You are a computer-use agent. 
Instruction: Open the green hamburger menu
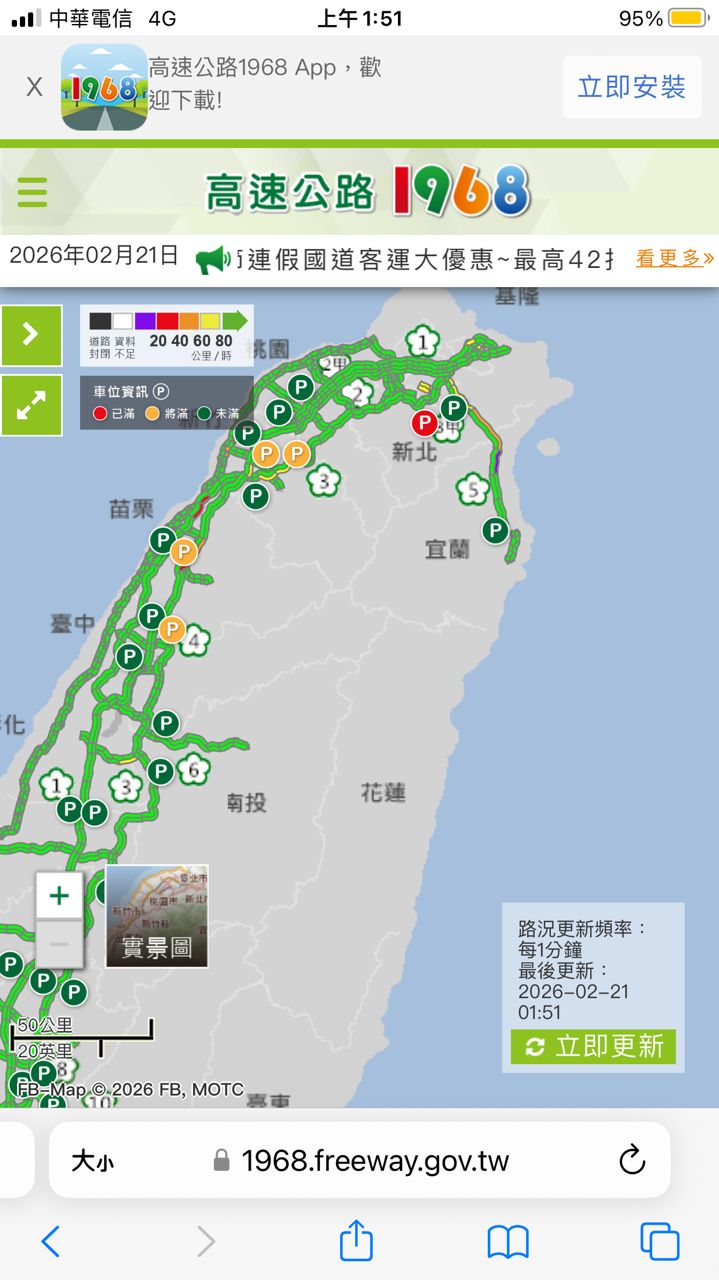pyautogui.click(x=32, y=191)
